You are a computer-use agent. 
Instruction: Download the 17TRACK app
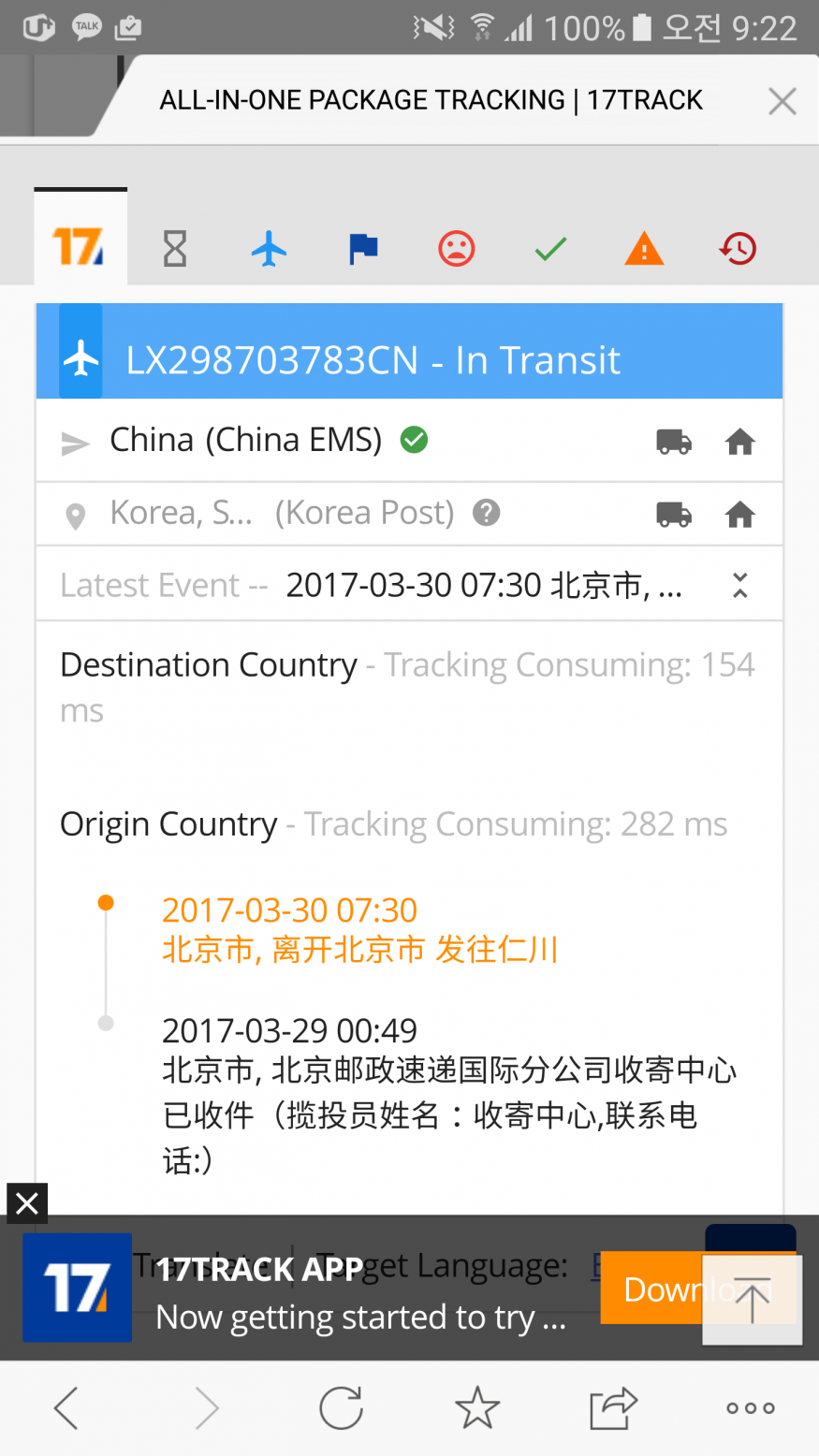652,1289
